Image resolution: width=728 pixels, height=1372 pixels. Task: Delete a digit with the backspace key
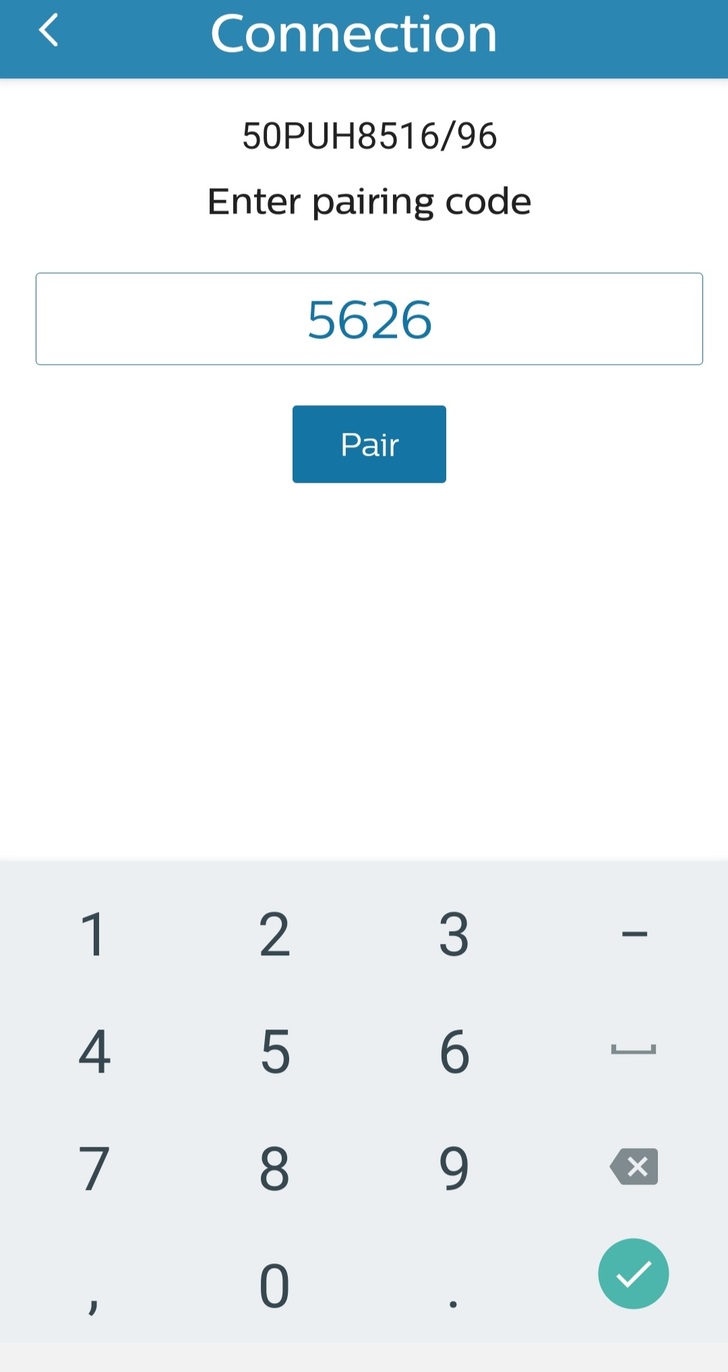coord(634,1167)
